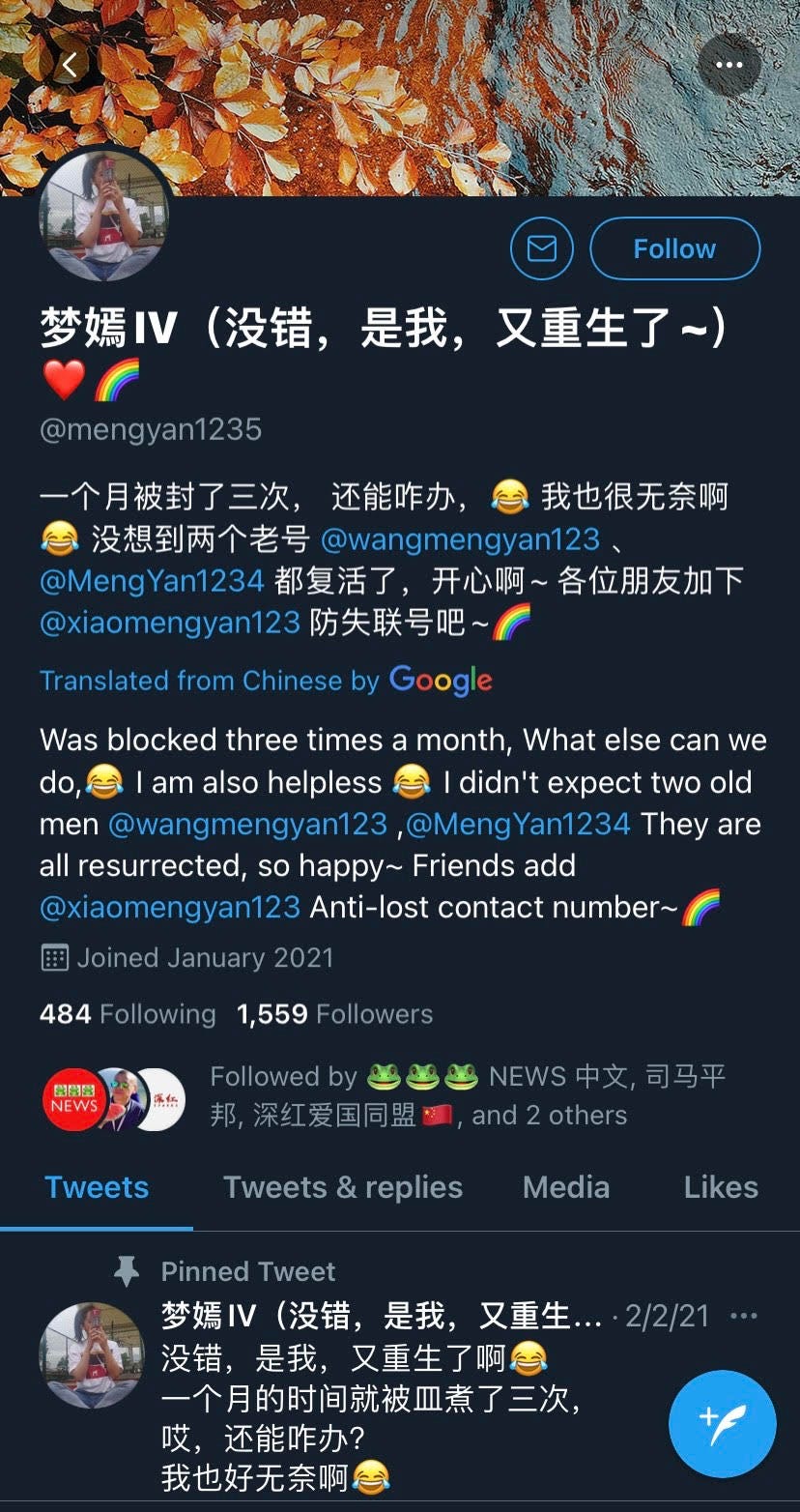Open the pinned tweet dated 2/2/21
Viewport: 800px width, 1512px height.
(386, 1402)
